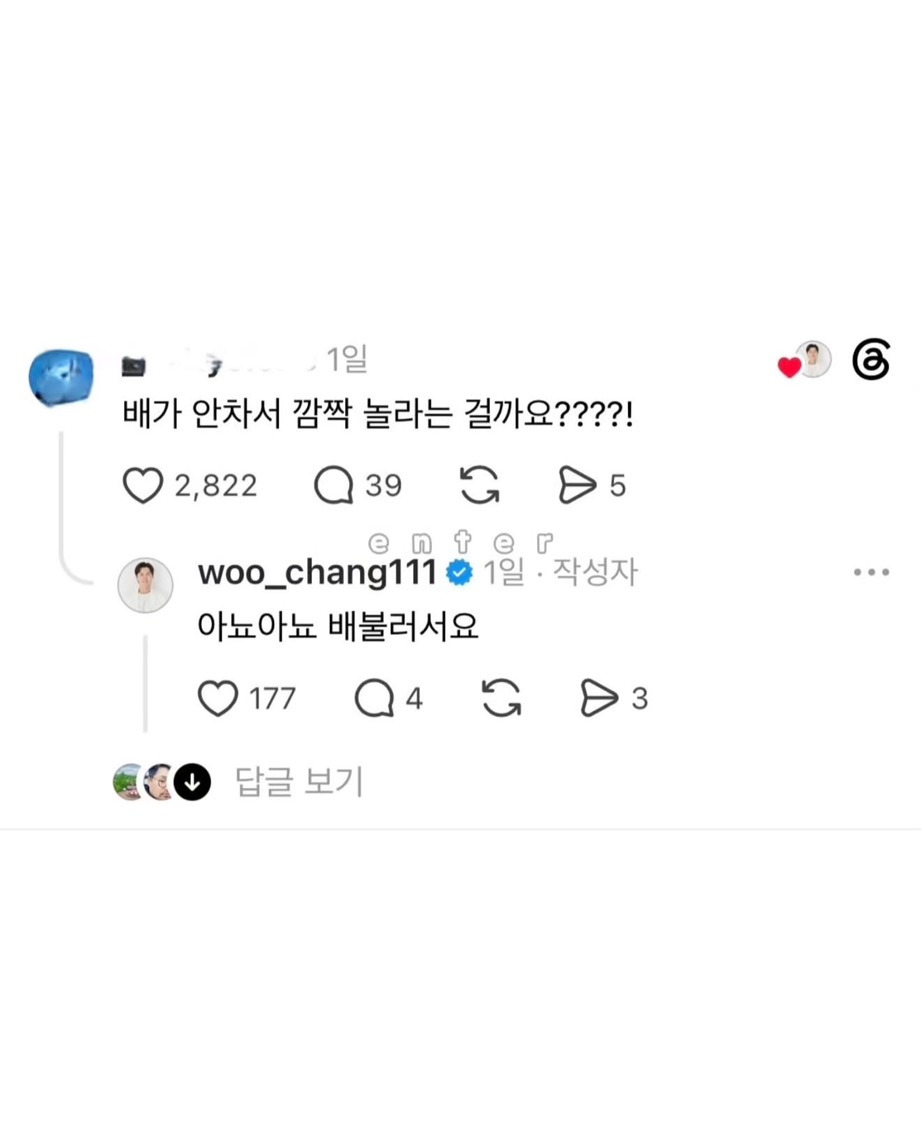Open the blue avatar of the top commenter
Viewport: 921px width, 1125px height.
61,377
